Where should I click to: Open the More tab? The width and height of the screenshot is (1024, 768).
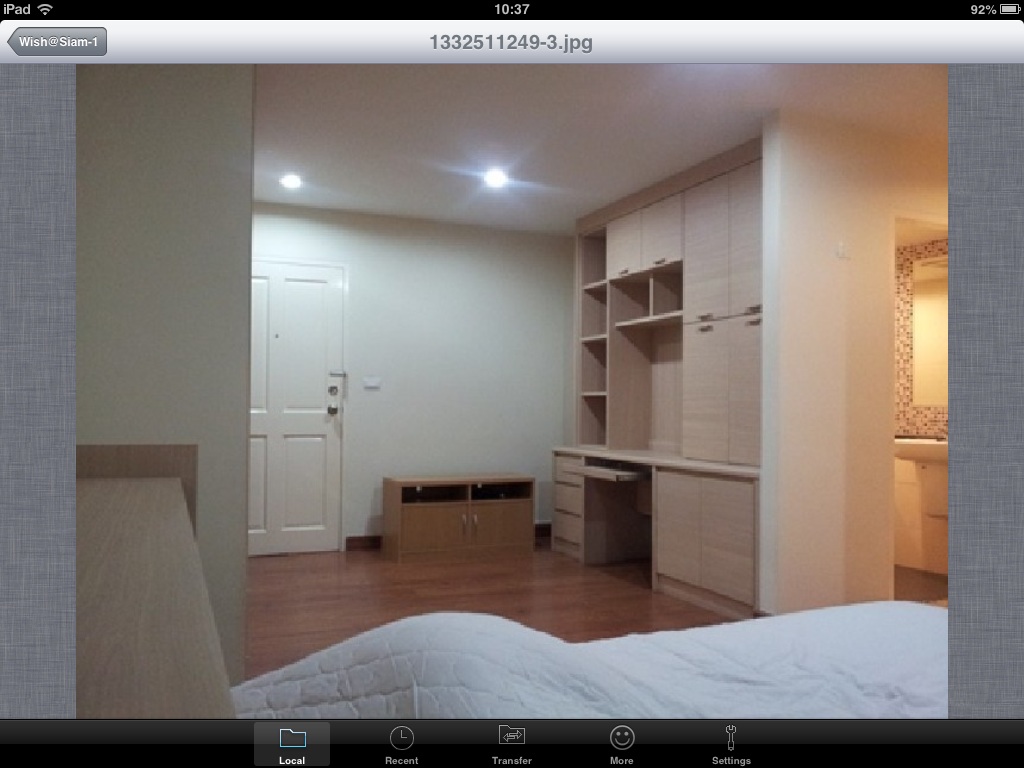pos(621,744)
